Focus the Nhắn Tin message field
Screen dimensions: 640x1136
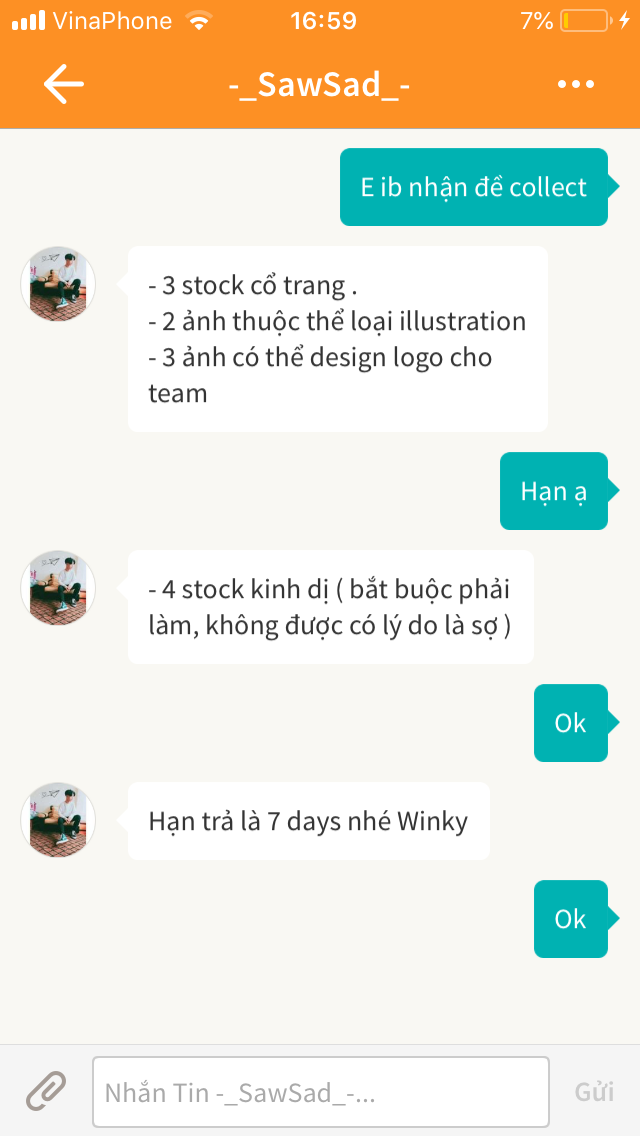(x=320, y=1092)
